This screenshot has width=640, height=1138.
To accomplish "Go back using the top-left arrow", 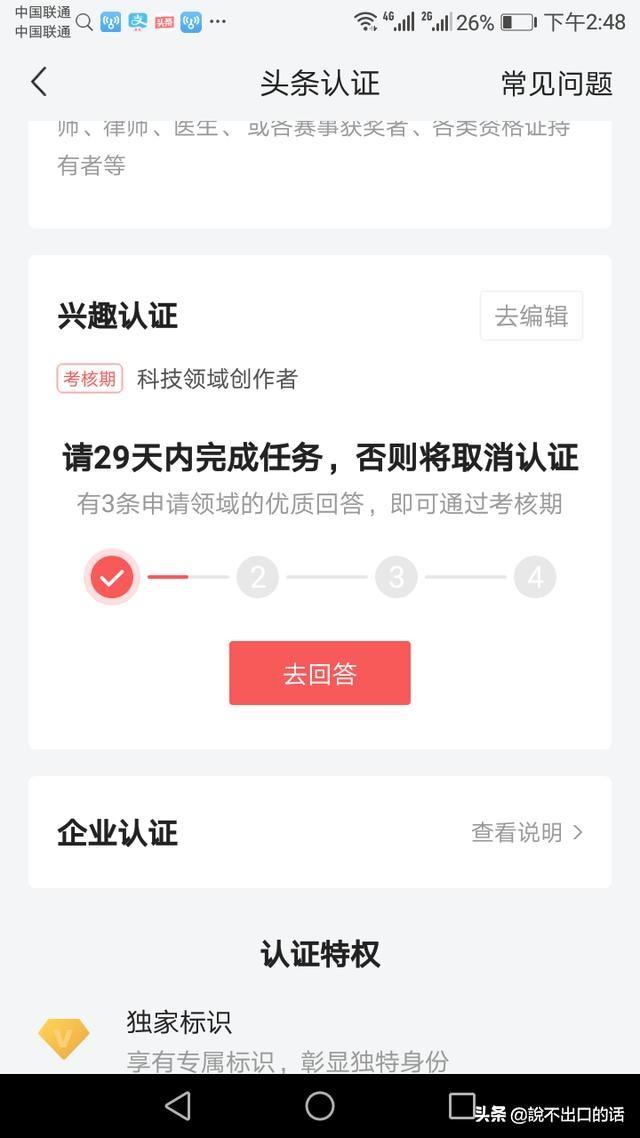I will coord(39,82).
